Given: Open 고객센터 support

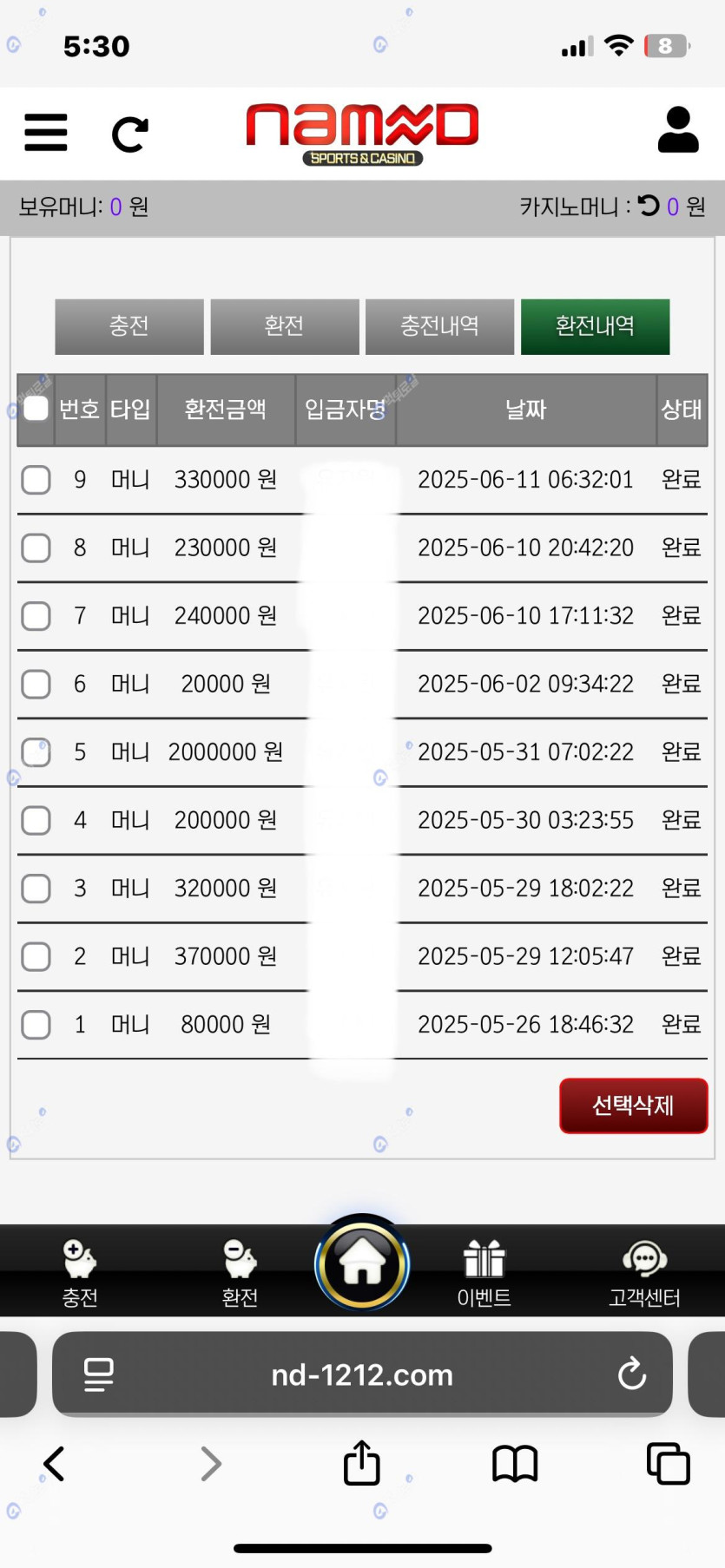Looking at the screenshot, I should 644,1272.
